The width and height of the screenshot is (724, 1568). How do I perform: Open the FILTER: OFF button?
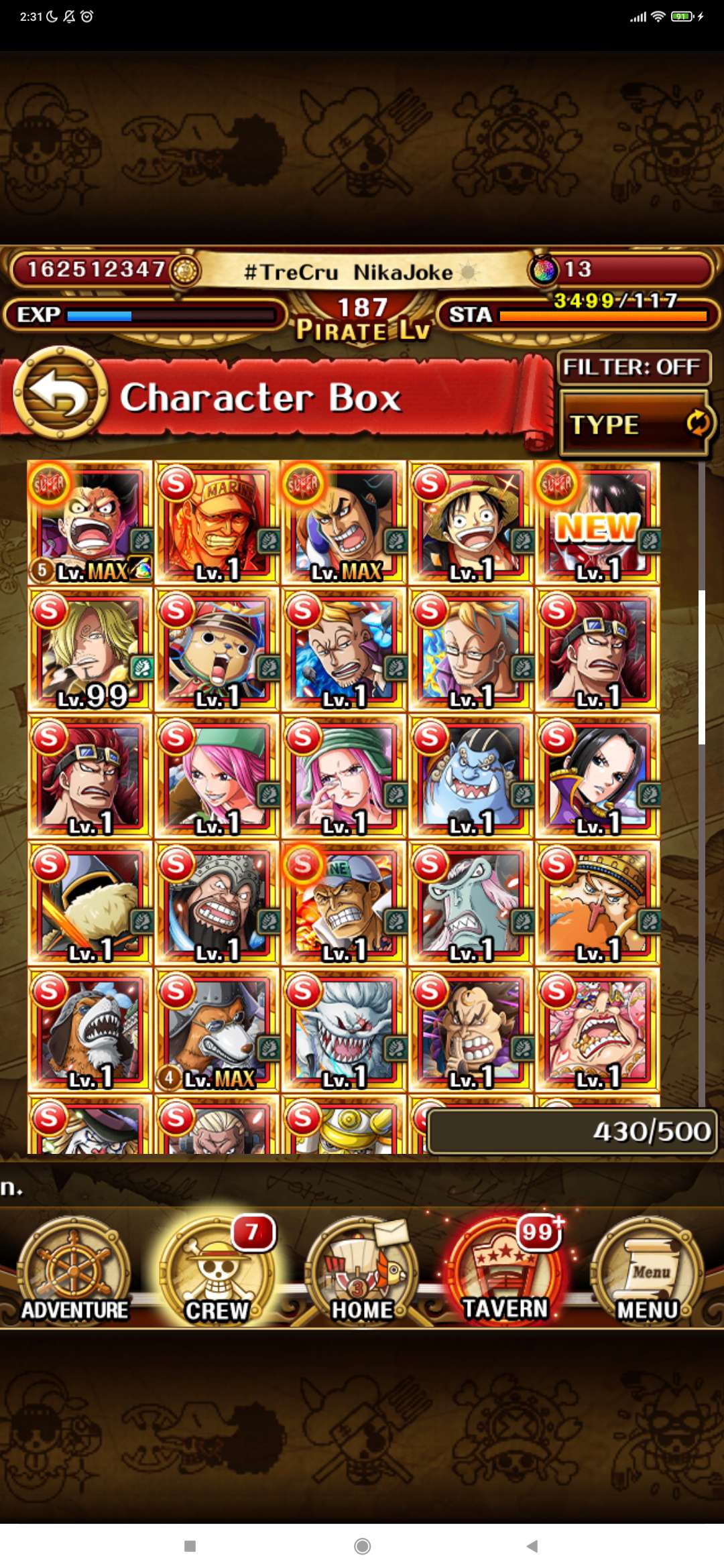633,367
